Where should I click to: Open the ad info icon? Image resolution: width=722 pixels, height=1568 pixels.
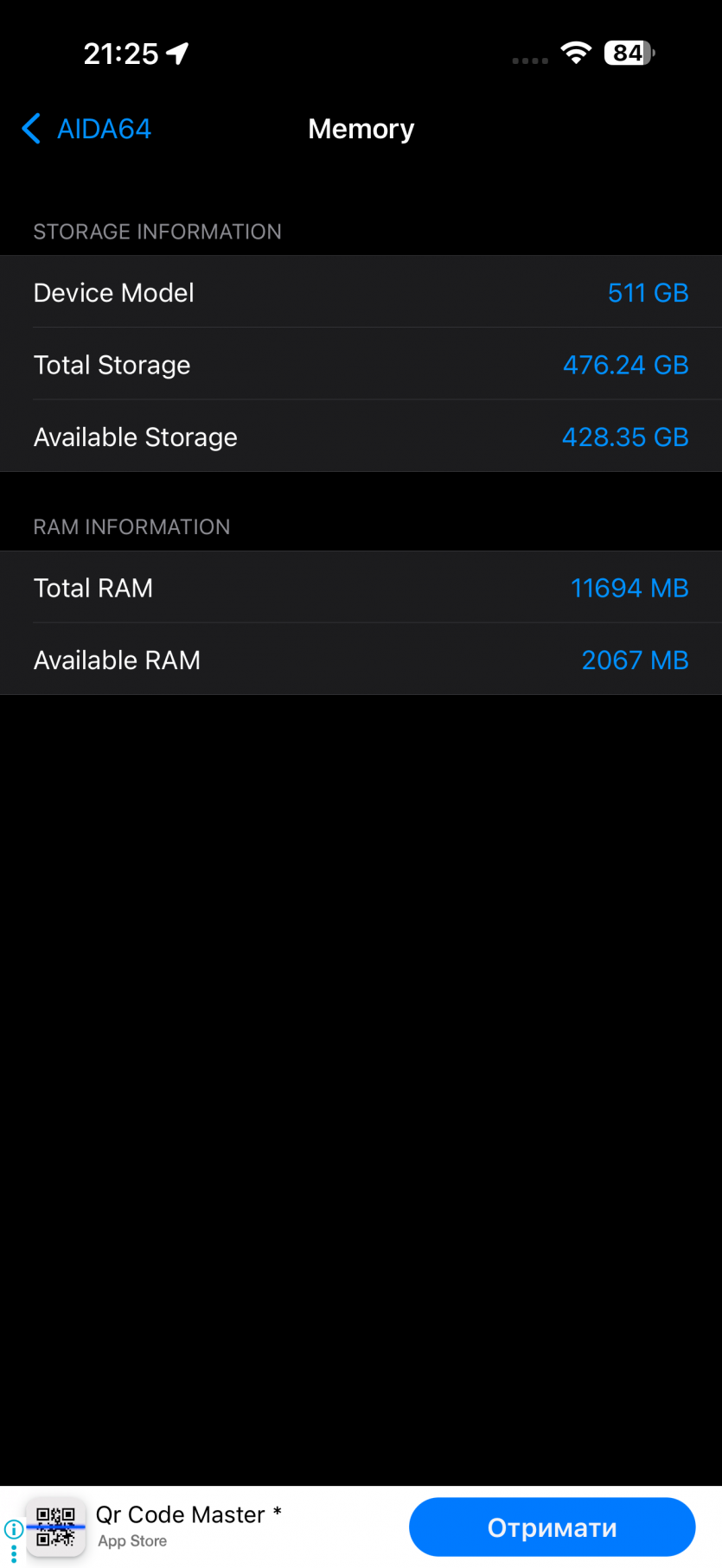pyautogui.click(x=13, y=1528)
